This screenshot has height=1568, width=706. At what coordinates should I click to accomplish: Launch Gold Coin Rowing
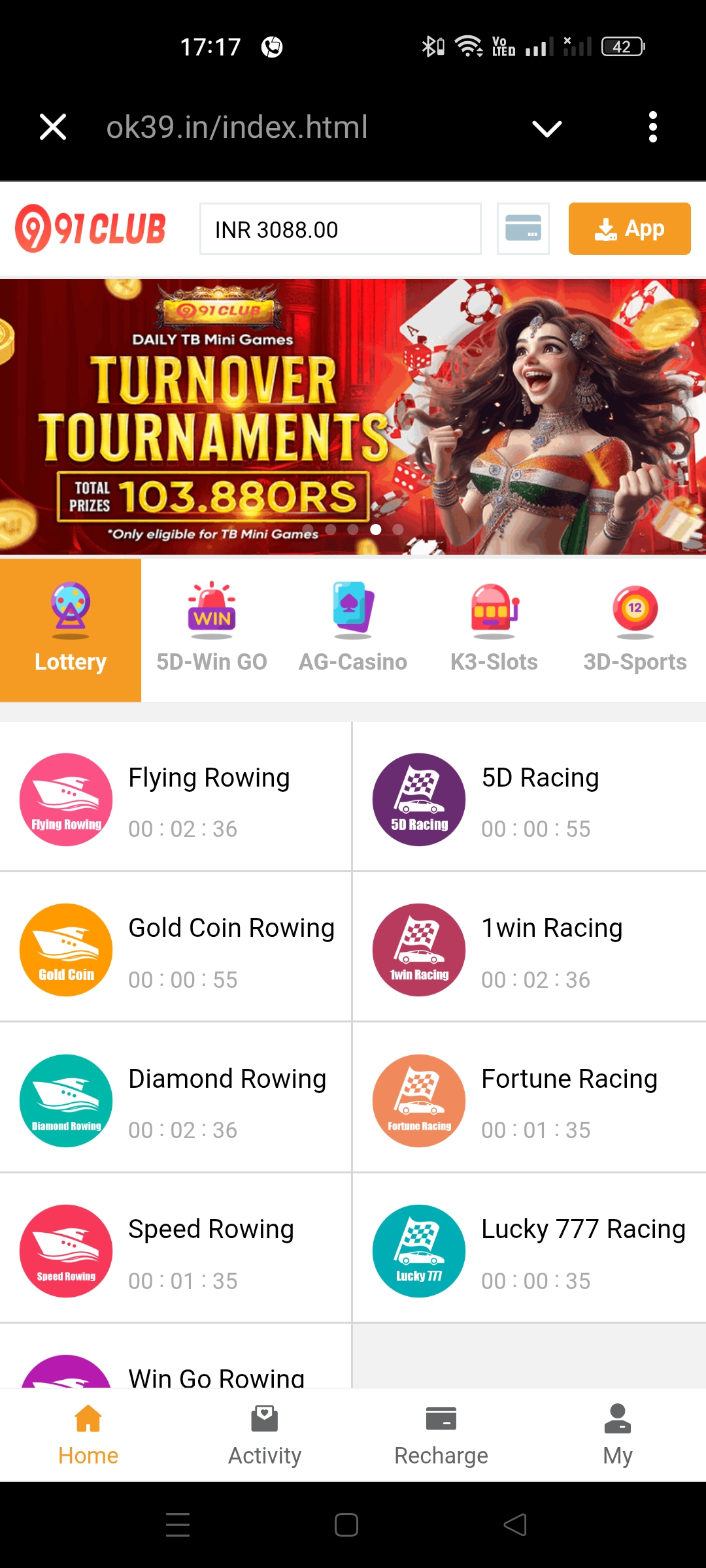click(x=175, y=949)
